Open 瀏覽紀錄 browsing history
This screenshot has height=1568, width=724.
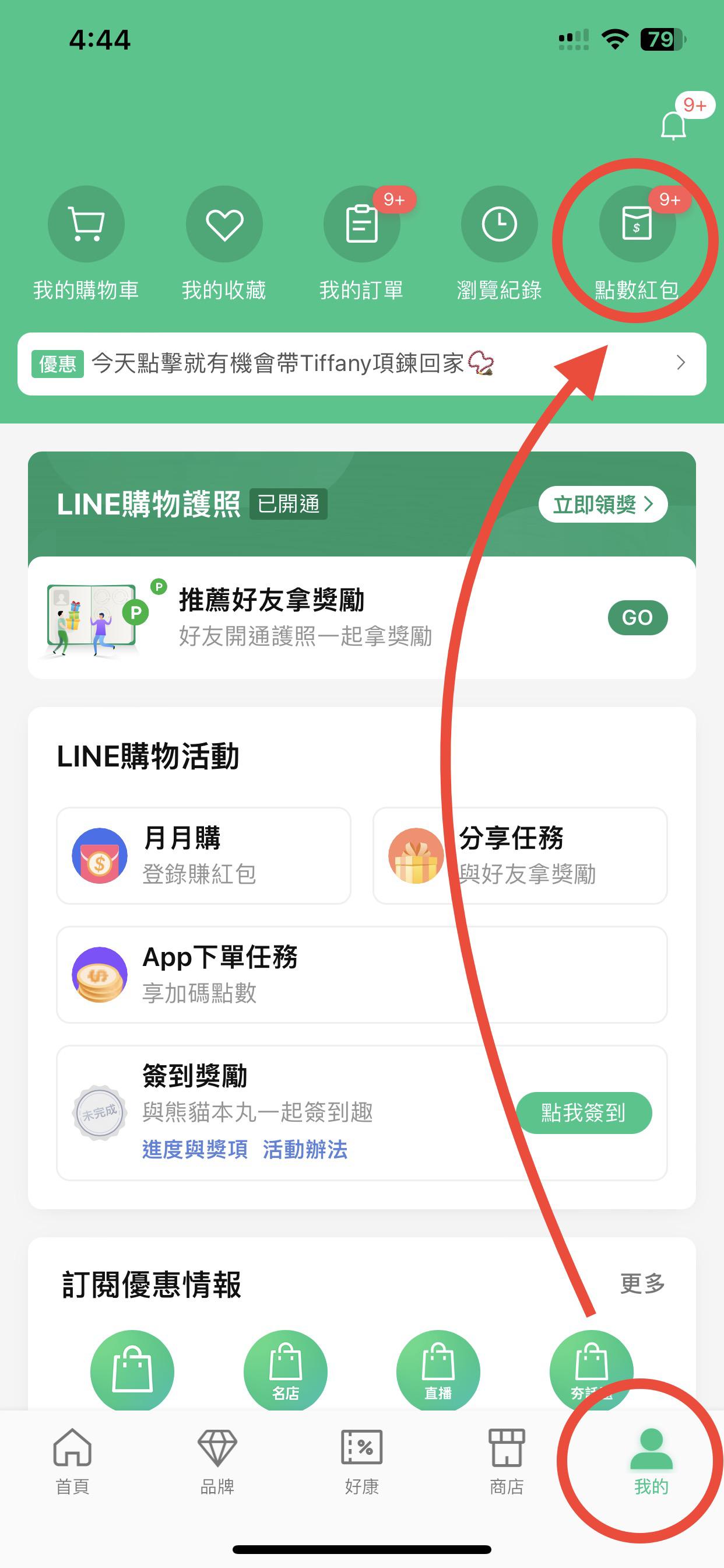click(x=499, y=225)
